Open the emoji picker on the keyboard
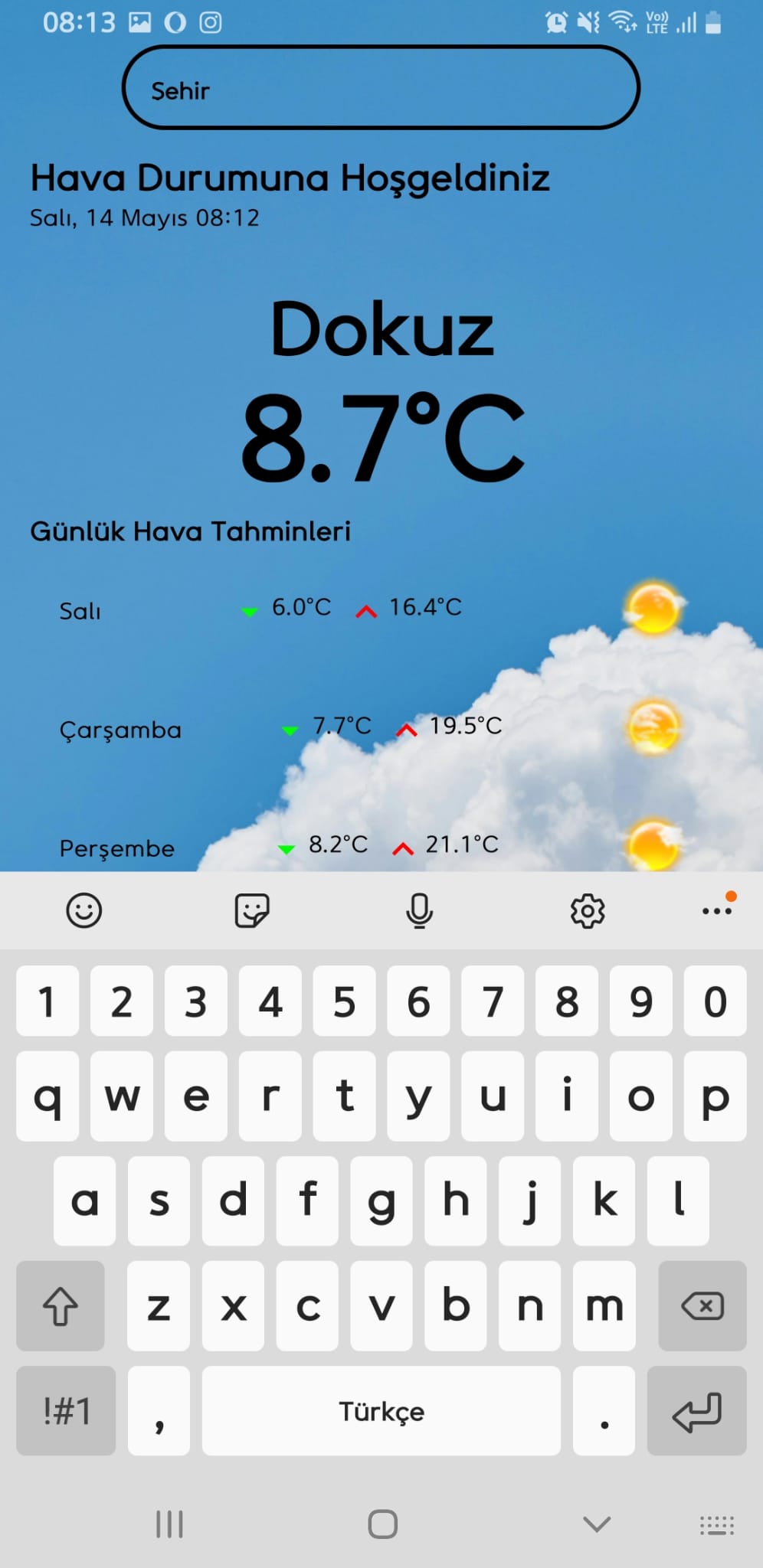Viewport: 763px width, 1568px height. click(x=84, y=911)
